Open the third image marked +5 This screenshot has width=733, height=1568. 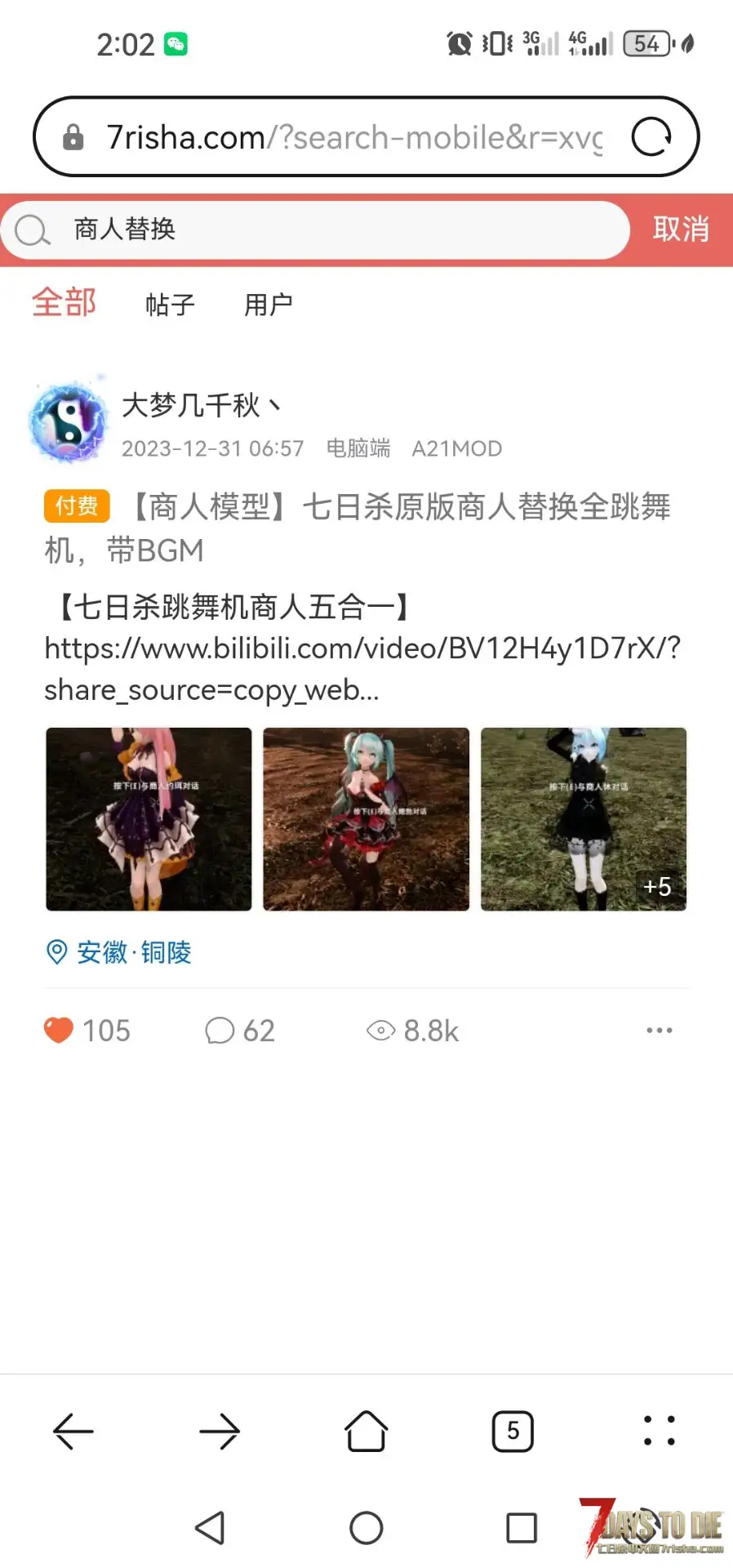[x=584, y=819]
